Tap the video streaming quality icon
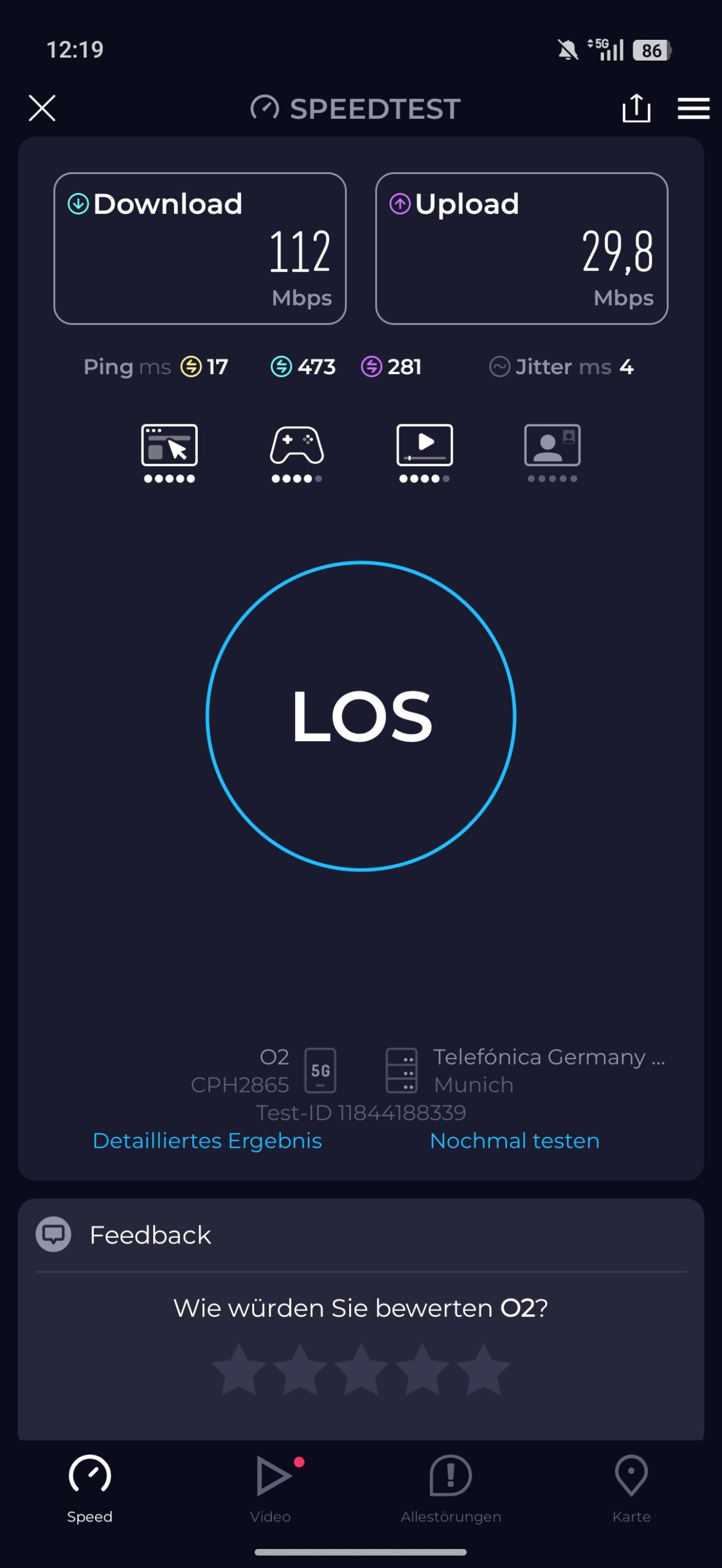 424,453
